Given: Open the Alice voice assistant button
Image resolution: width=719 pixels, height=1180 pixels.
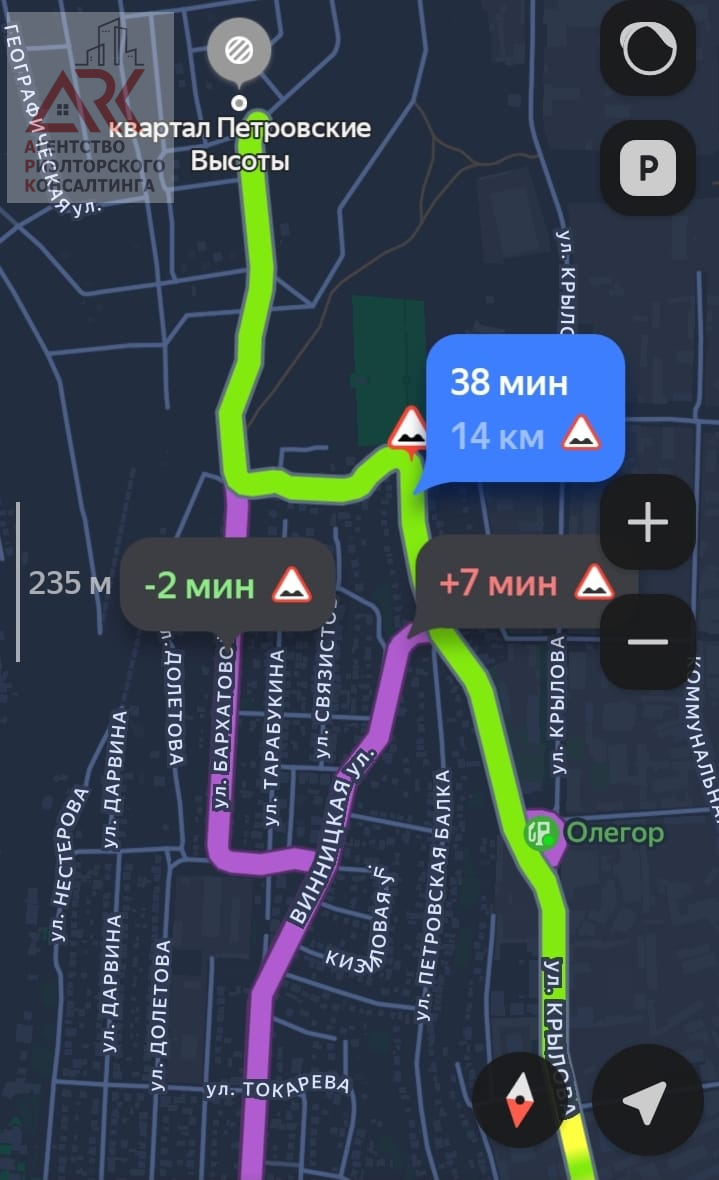Looking at the screenshot, I should tap(648, 48).
